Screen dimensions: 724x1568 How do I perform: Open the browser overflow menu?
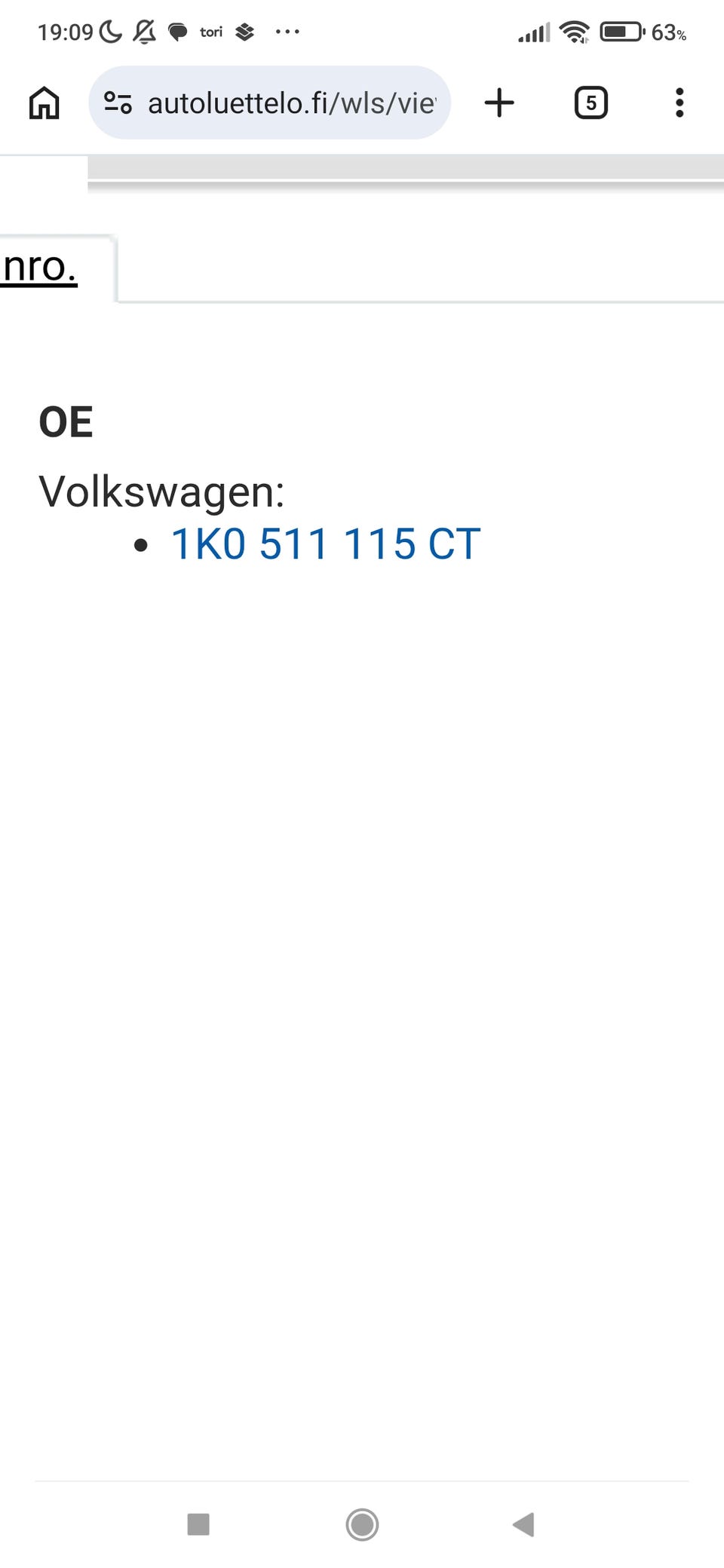[680, 103]
